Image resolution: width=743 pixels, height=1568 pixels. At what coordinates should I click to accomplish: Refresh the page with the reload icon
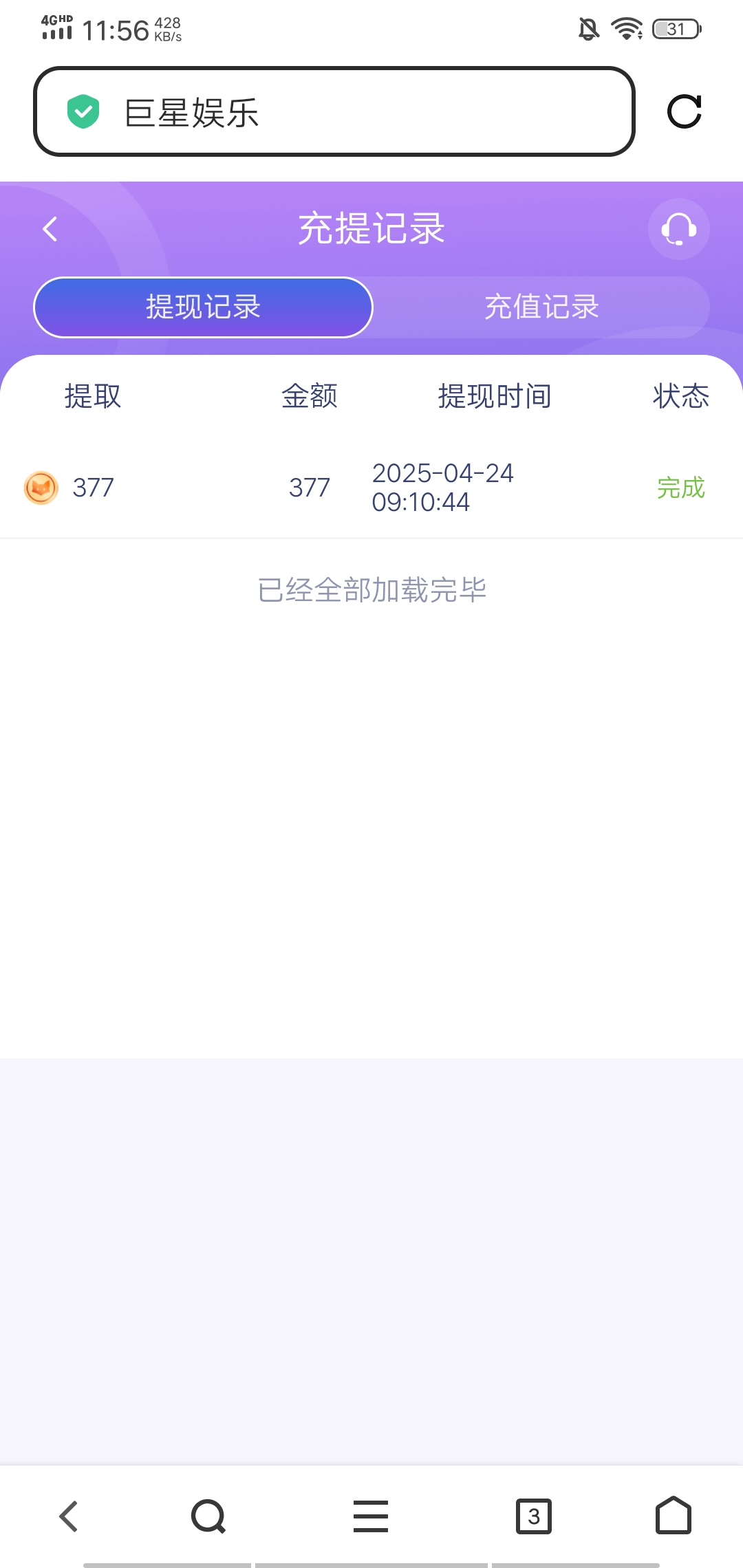(x=685, y=112)
